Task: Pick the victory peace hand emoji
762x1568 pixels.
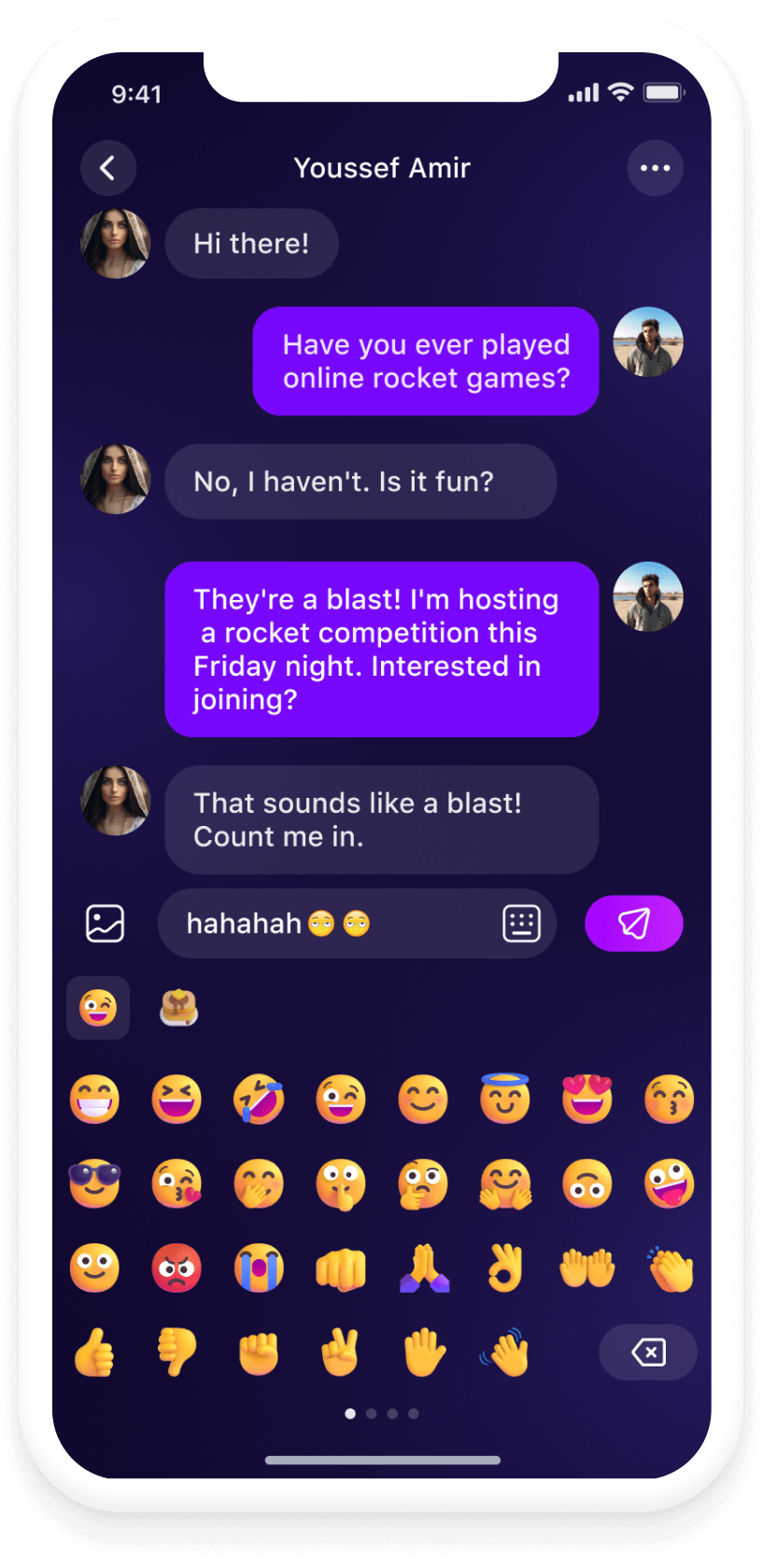Action: (341, 1352)
